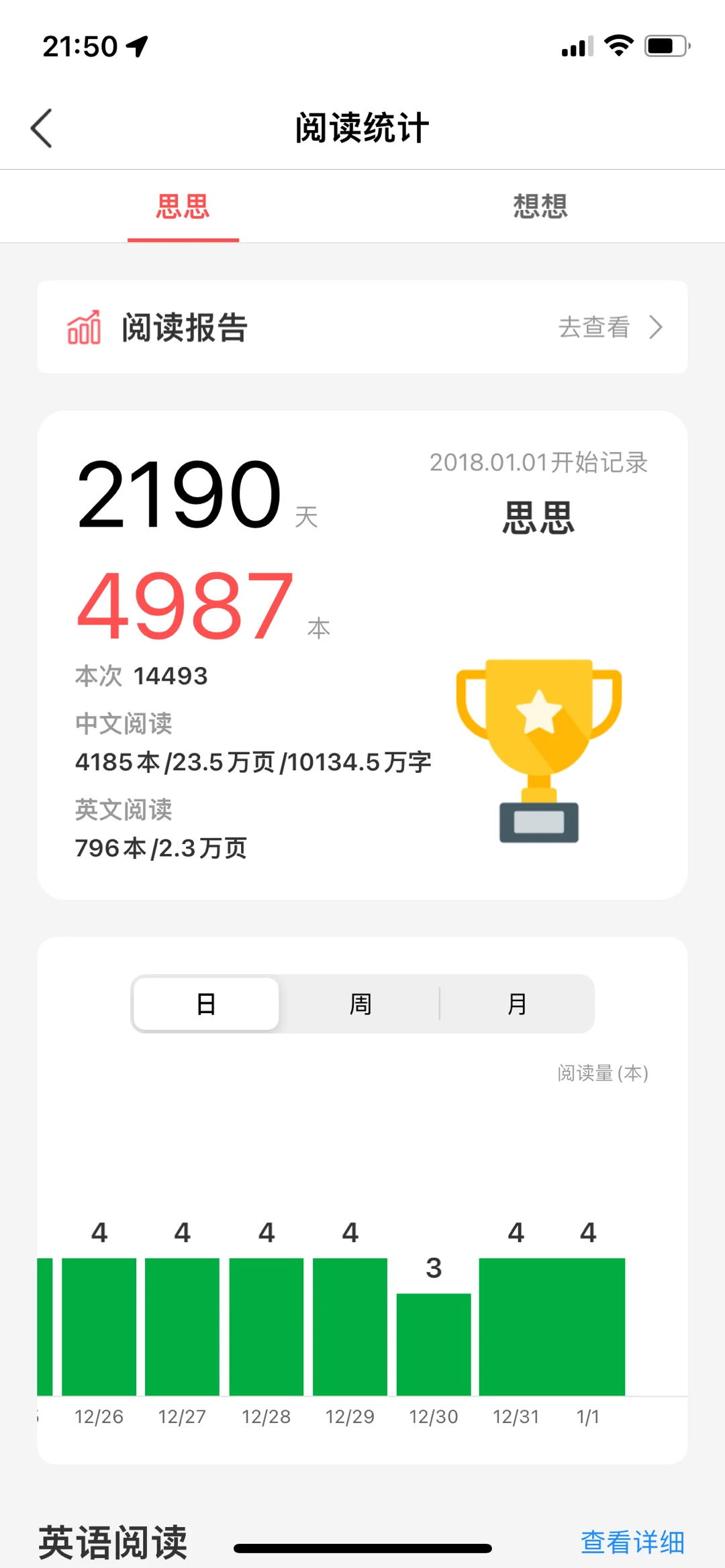Select the 周 chart view
Image resolution: width=725 pixels, height=1568 pixels.
click(360, 1004)
